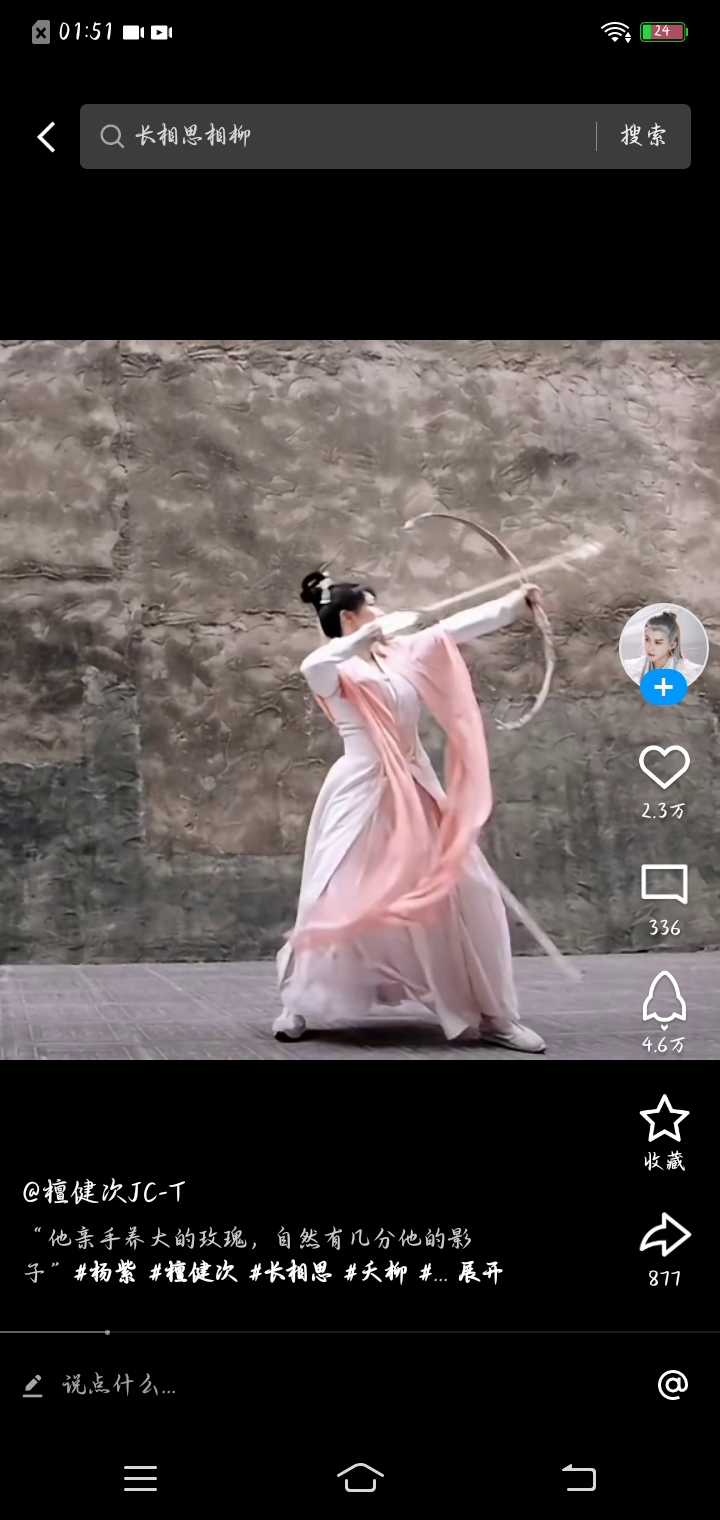
Task: Open the recent apps menu button
Action: 140,1478
